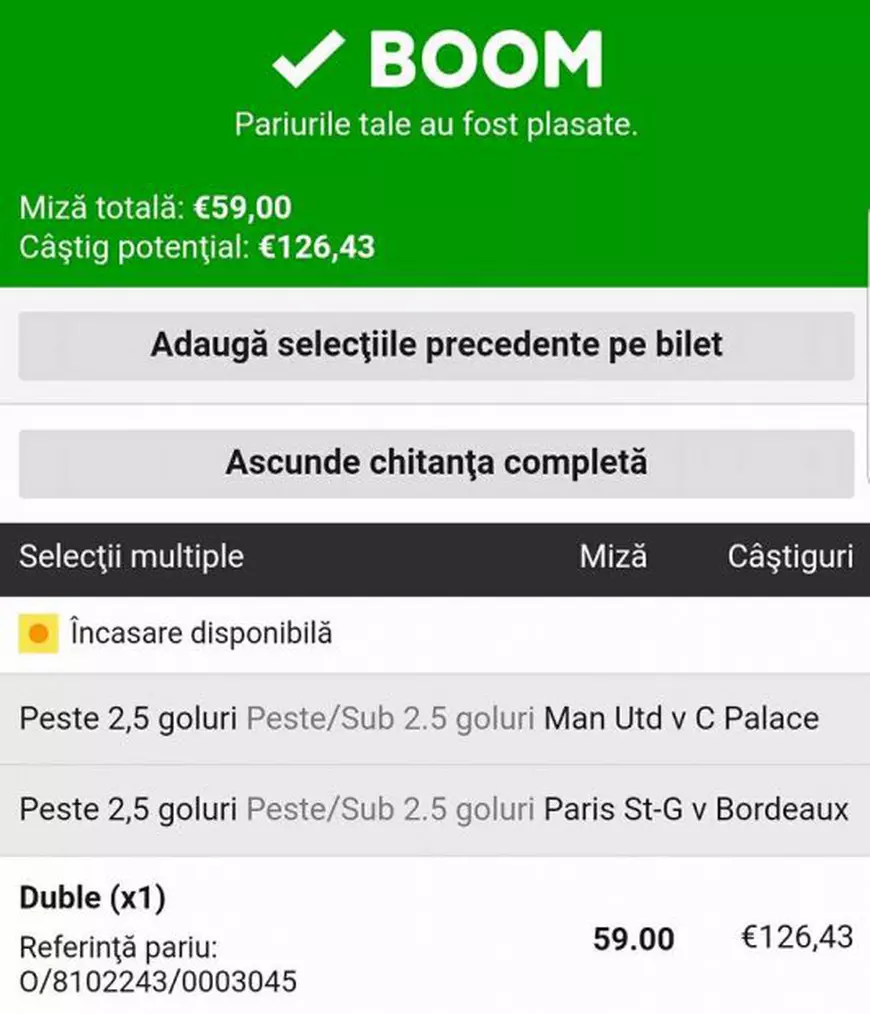
Task: Select the Câştiguri column header
Action: pyautogui.click(x=791, y=556)
